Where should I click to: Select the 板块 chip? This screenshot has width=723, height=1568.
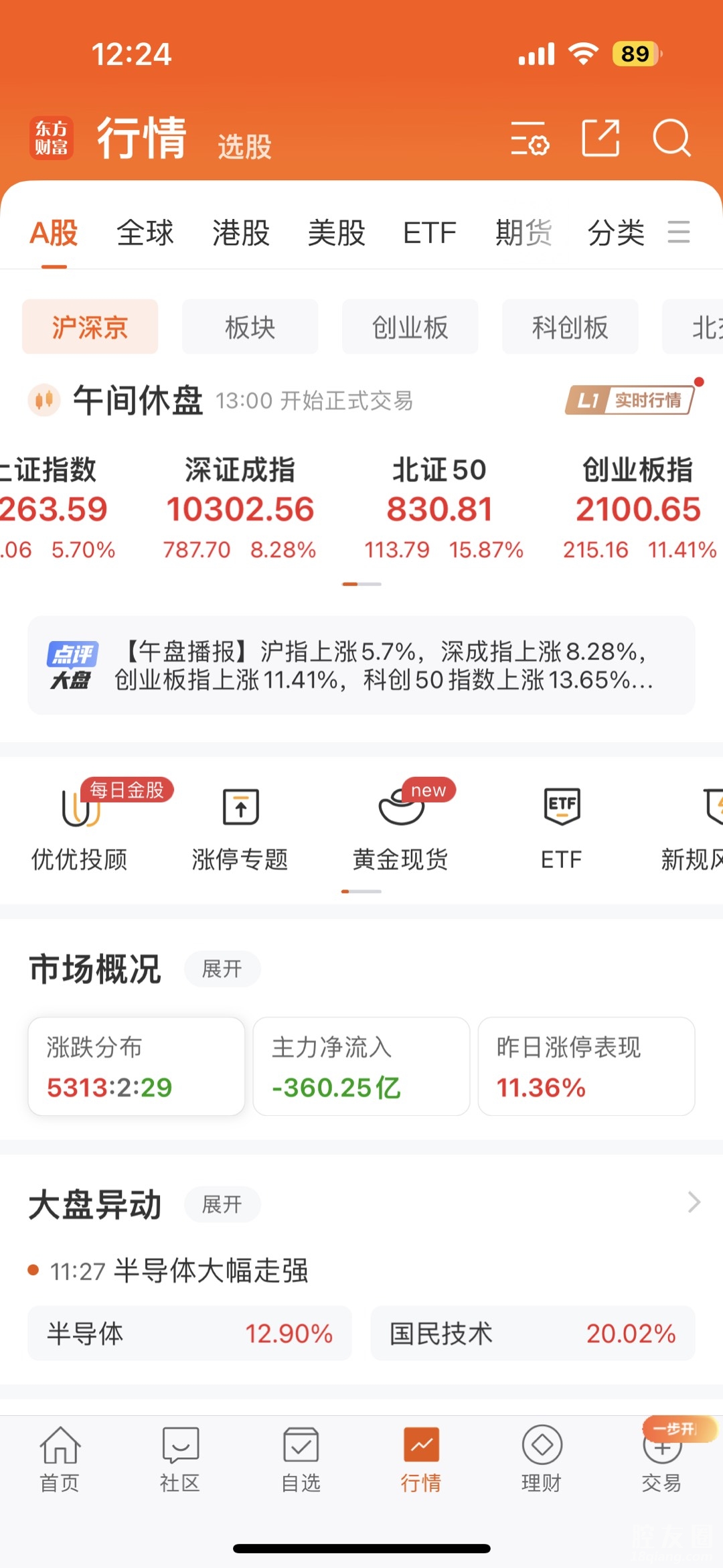click(x=250, y=327)
